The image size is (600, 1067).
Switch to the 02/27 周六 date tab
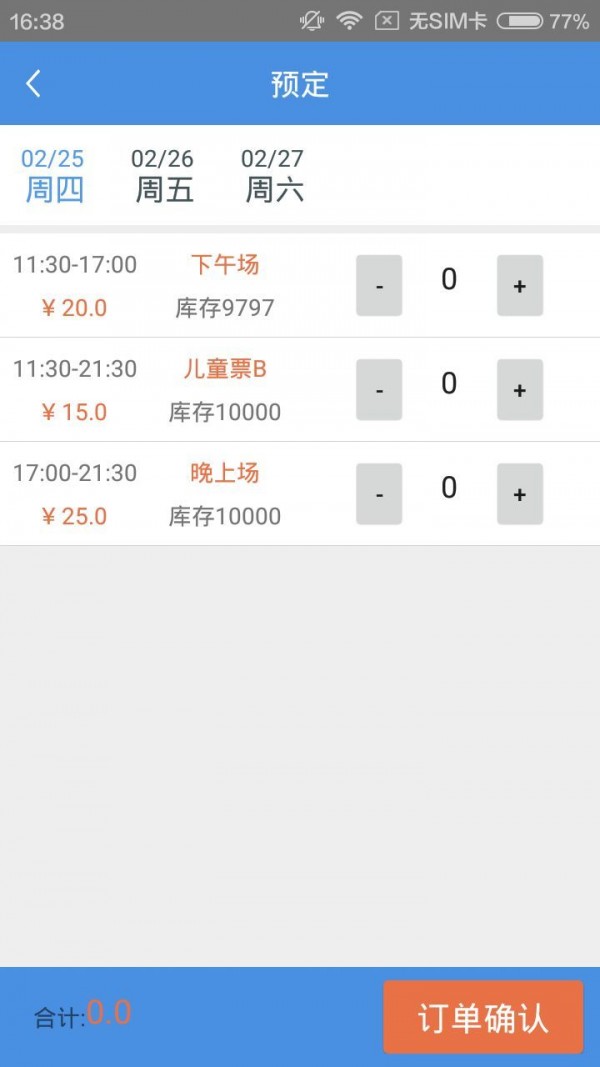[273, 176]
